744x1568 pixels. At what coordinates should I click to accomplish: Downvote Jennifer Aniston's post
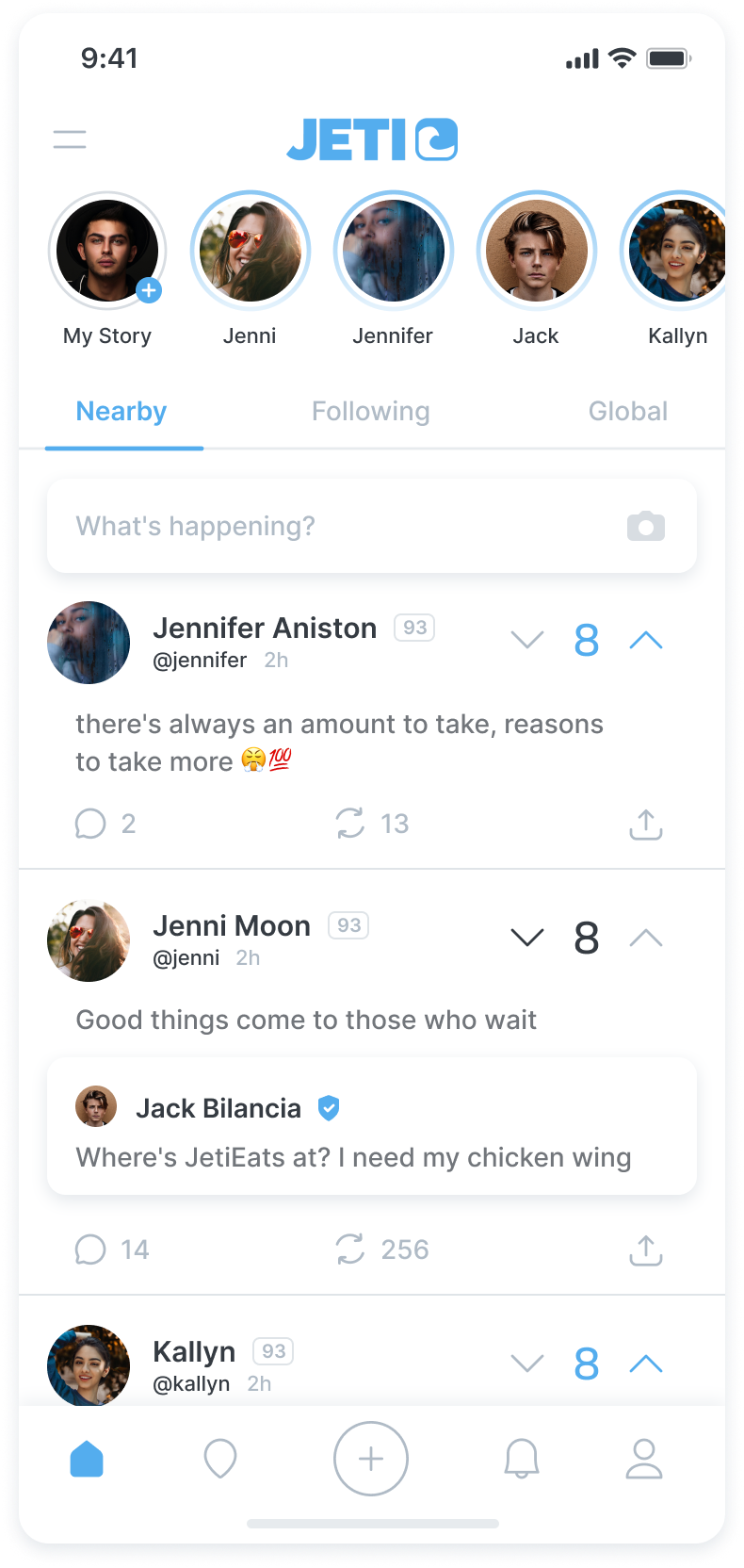[527, 641]
